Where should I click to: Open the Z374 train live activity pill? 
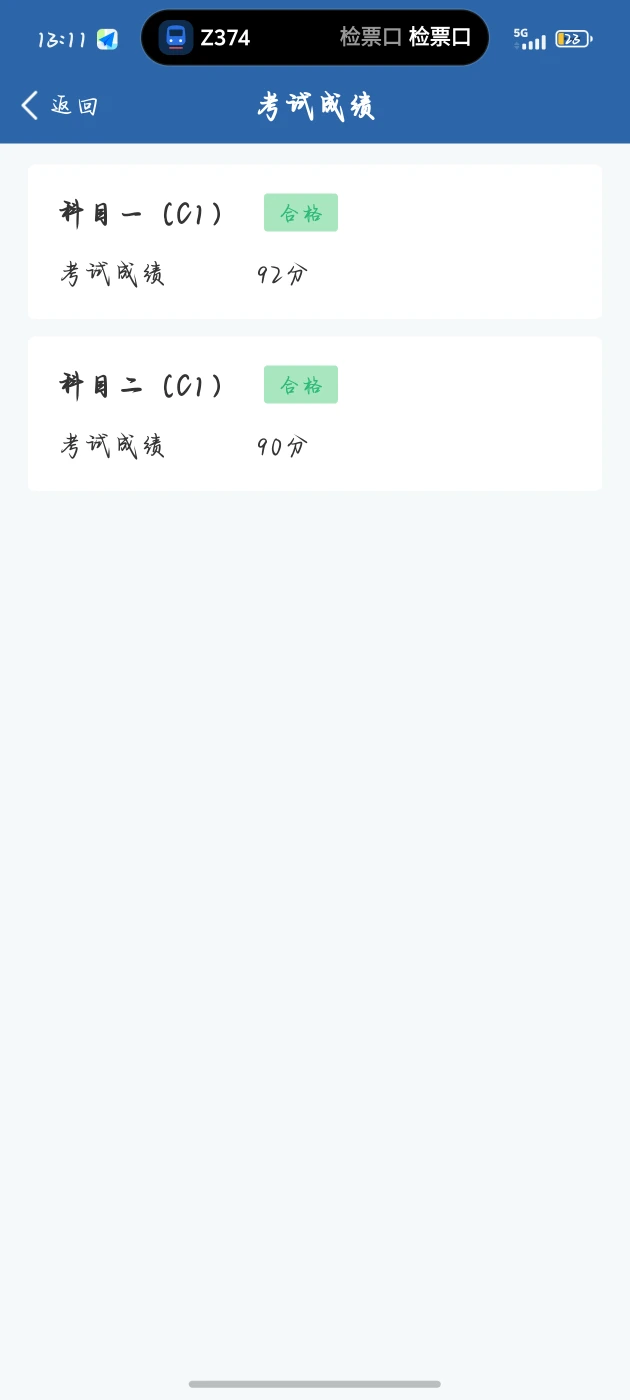[x=315, y=38]
